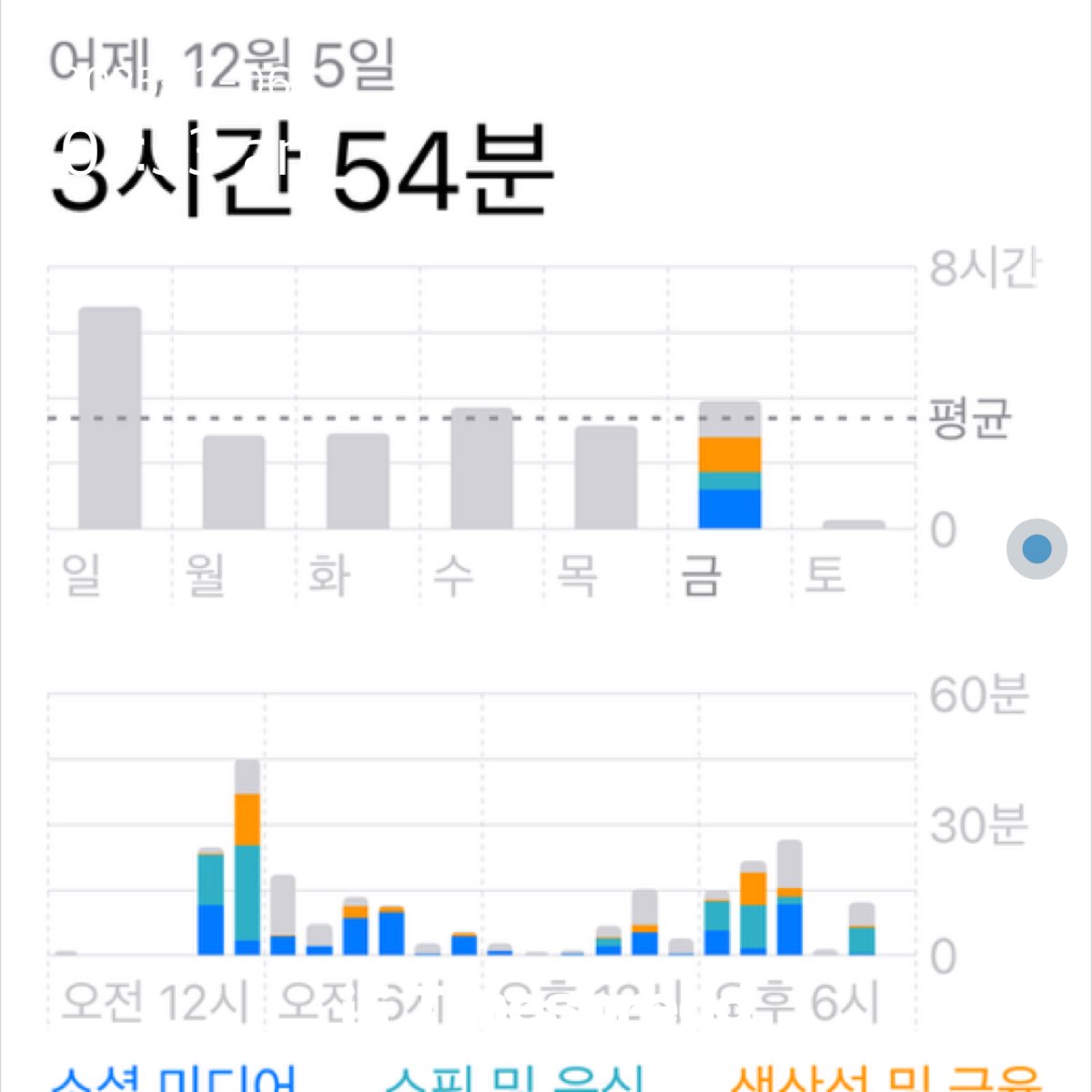
Task: Select Thursday (목) bar in weekly chart
Action: click(x=606, y=478)
